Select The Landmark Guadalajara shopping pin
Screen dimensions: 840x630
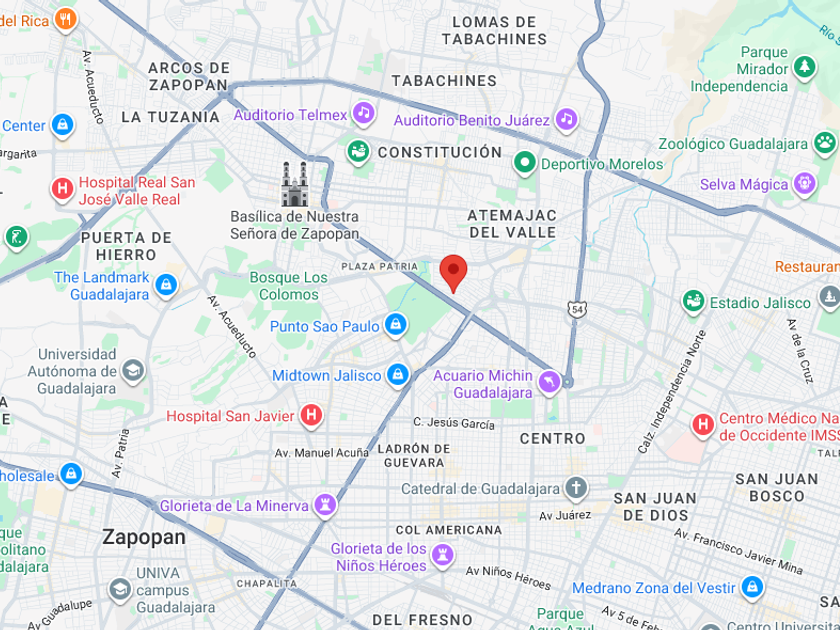[x=166, y=286]
